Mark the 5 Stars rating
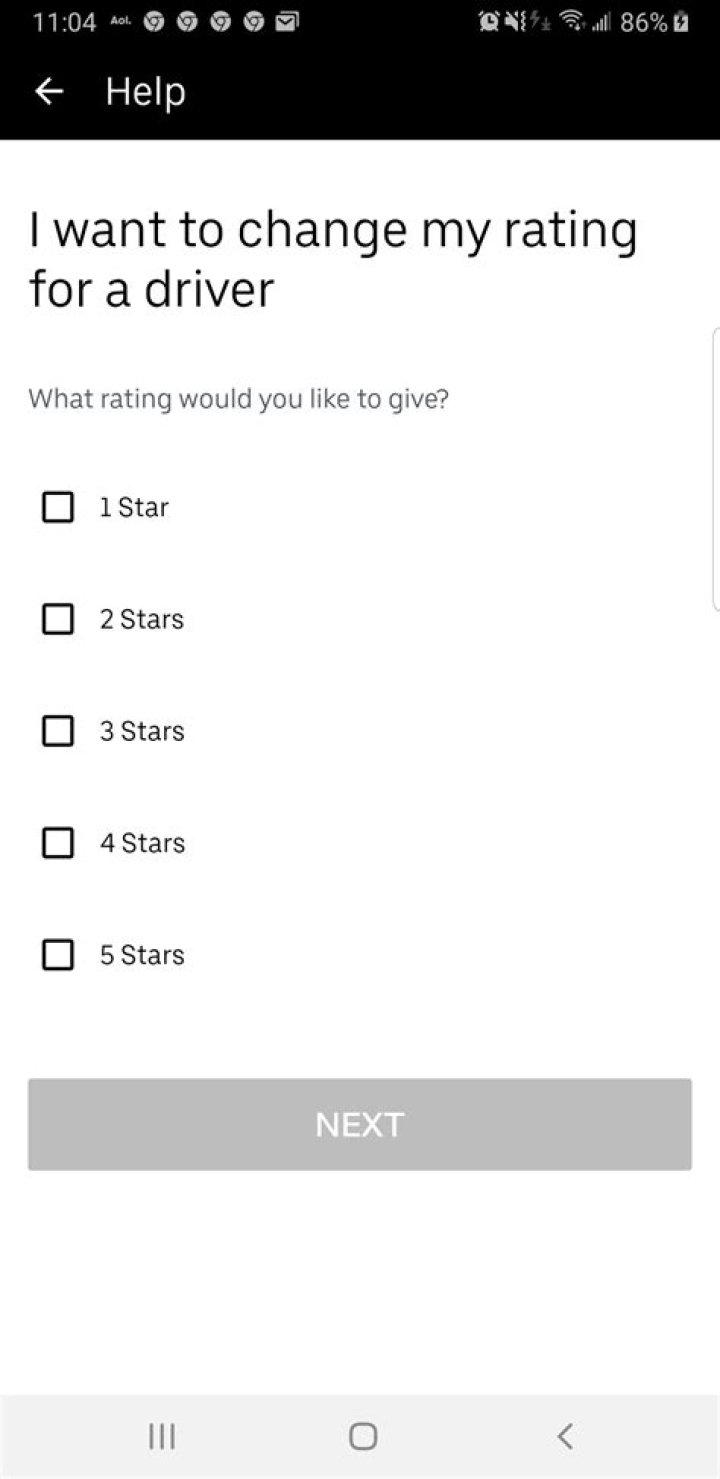 58,955
